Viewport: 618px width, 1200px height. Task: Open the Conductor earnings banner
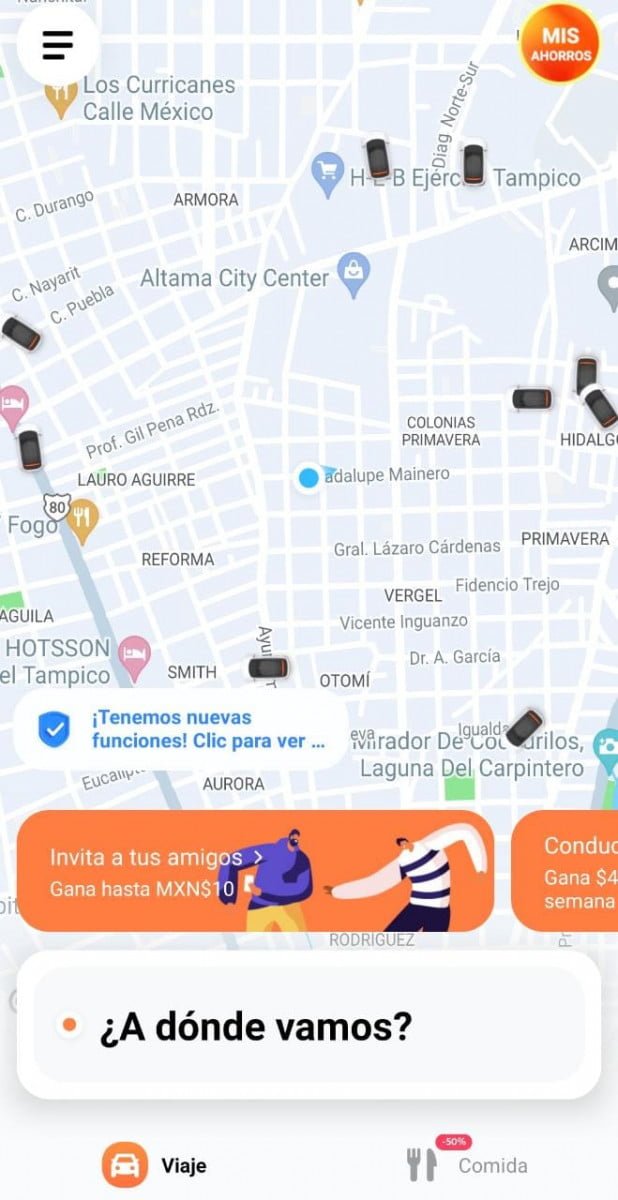click(x=565, y=871)
